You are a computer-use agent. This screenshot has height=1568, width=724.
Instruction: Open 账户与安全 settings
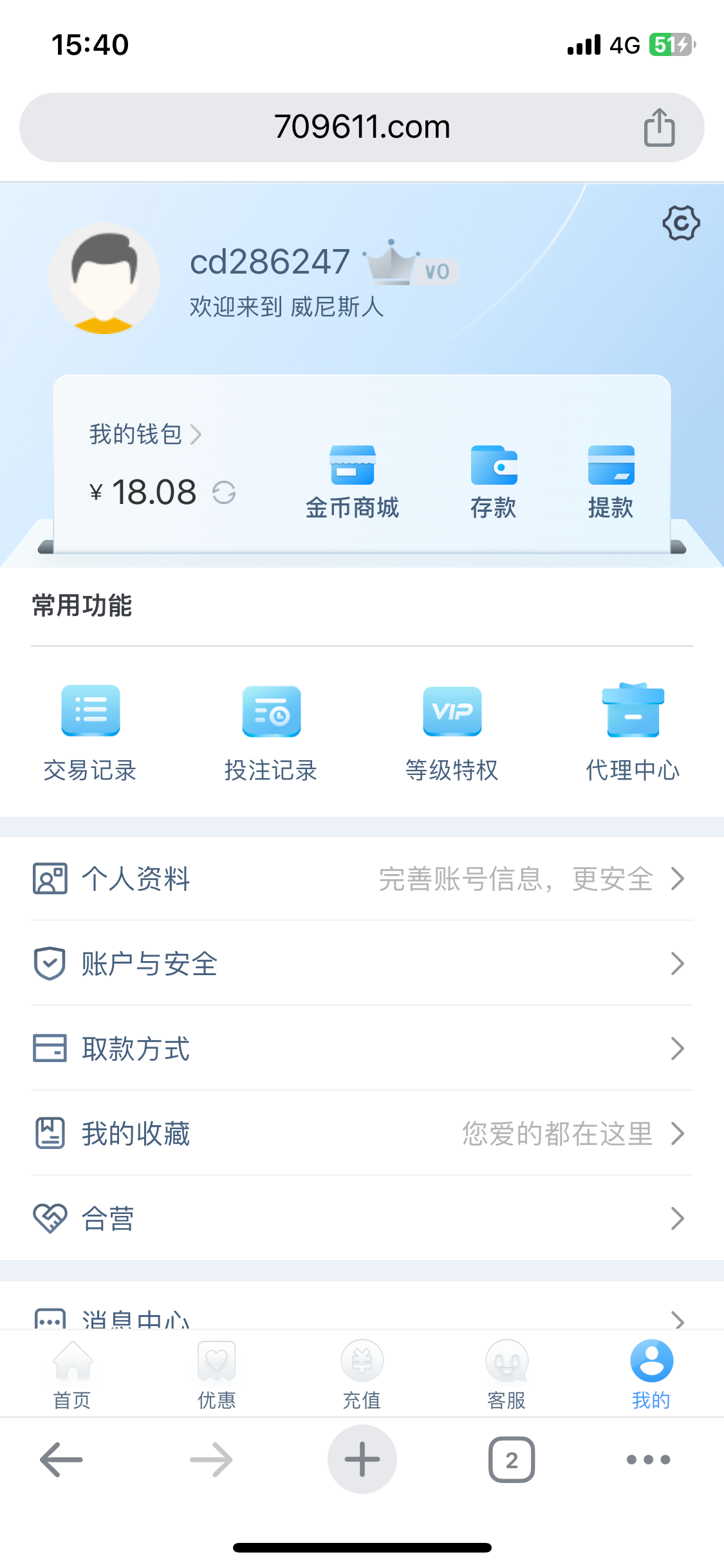click(x=362, y=964)
